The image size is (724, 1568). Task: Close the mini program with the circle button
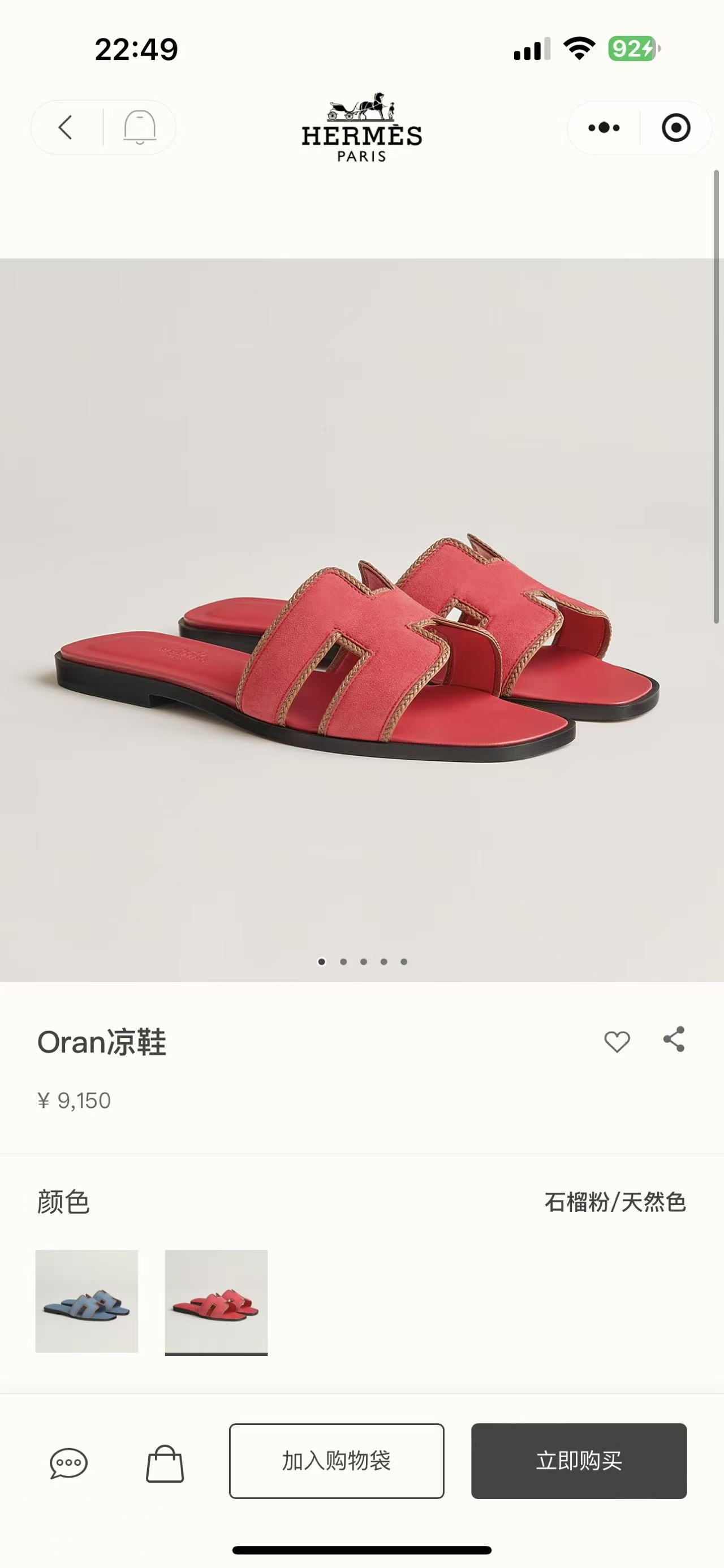coord(675,127)
